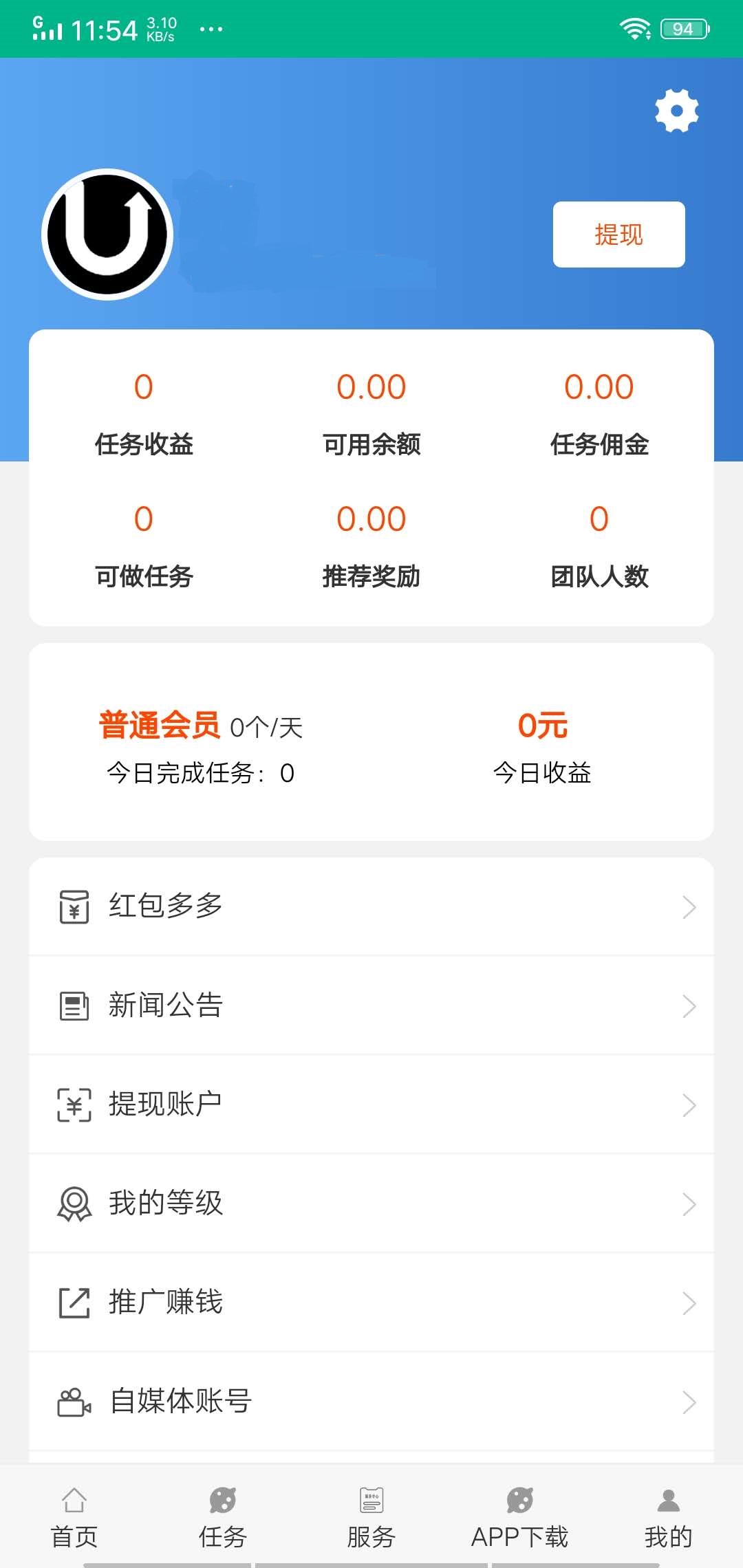Select the APP下载 tab
The height and width of the screenshot is (1568, 743).
click(x=519, y=1516)
